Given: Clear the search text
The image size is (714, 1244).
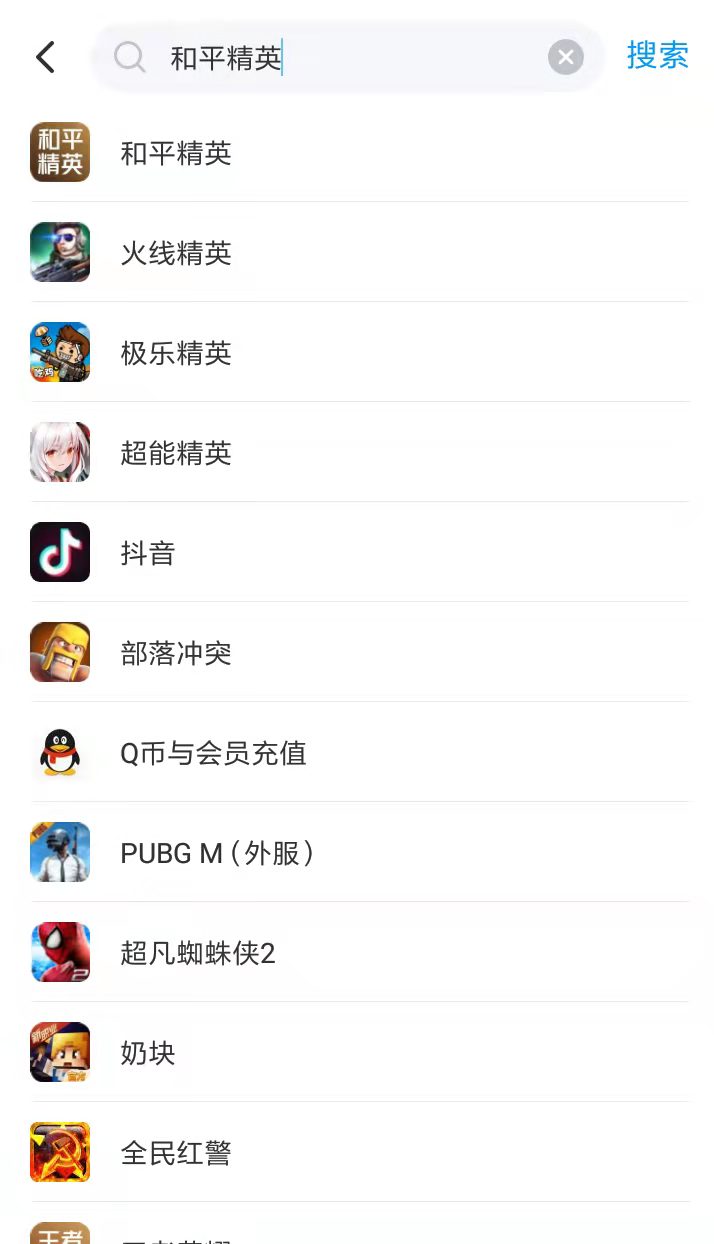Looking at the screenshot, I should coord(565,57).
